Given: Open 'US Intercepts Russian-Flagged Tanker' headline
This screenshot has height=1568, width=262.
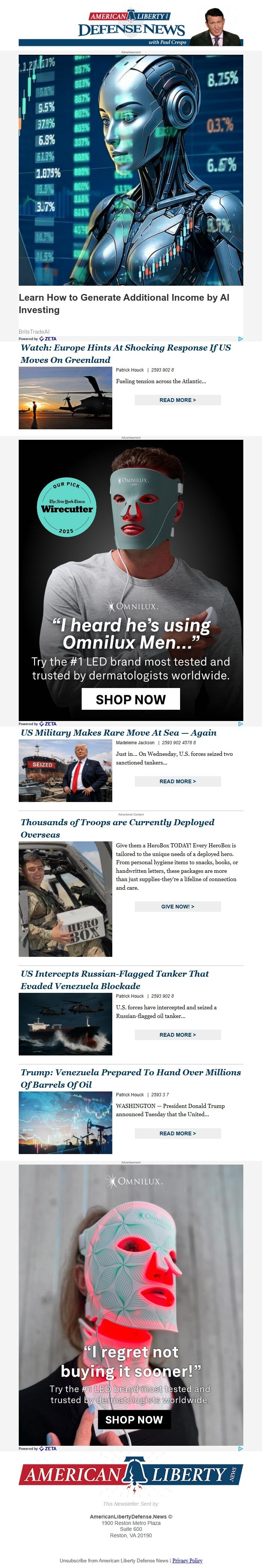Looking at the screenshot, I should coord(114,980).
